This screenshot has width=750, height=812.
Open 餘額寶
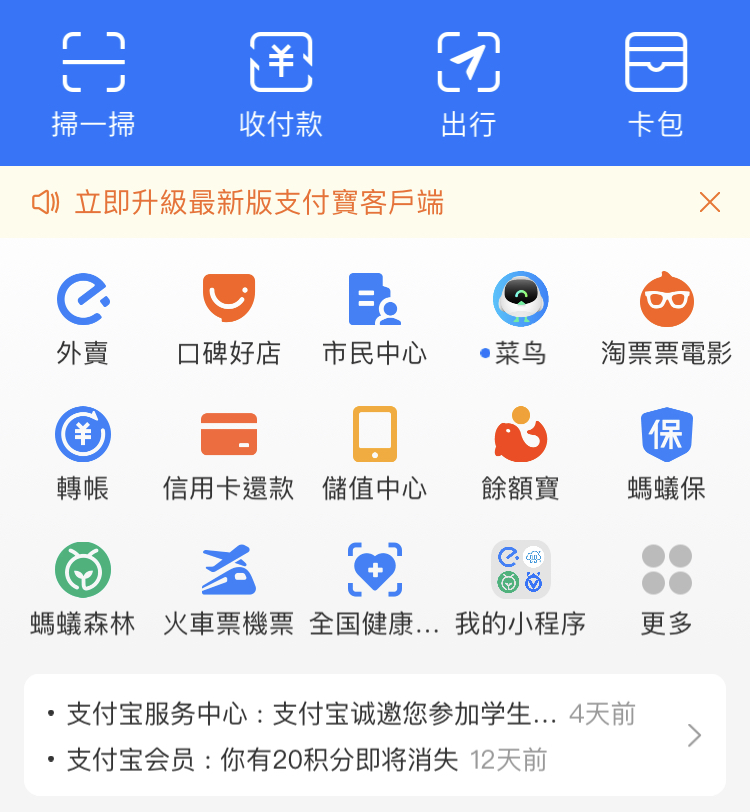(x=520, y=453)
